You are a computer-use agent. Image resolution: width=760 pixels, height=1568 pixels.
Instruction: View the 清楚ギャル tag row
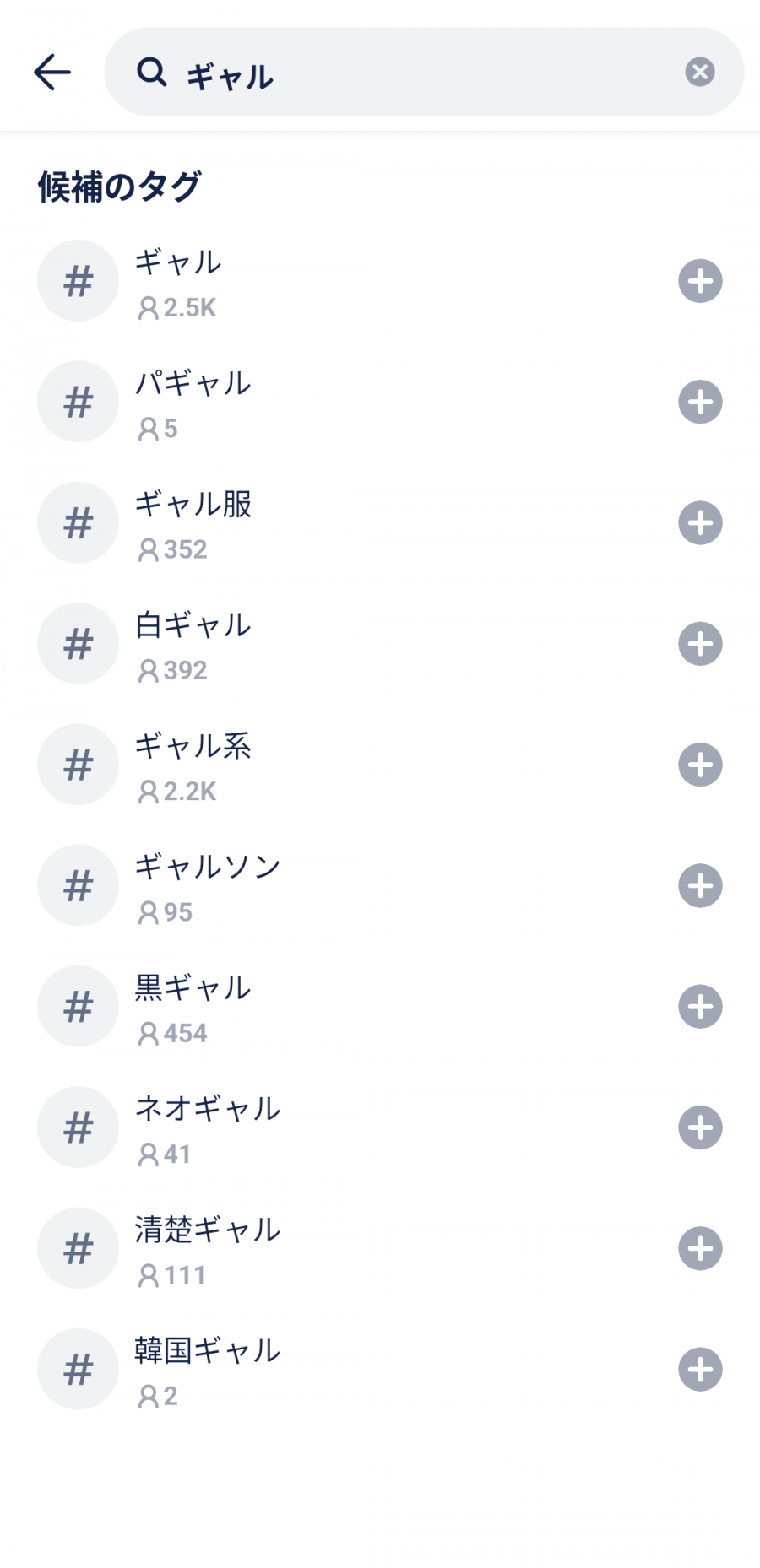pos(338,1249)
